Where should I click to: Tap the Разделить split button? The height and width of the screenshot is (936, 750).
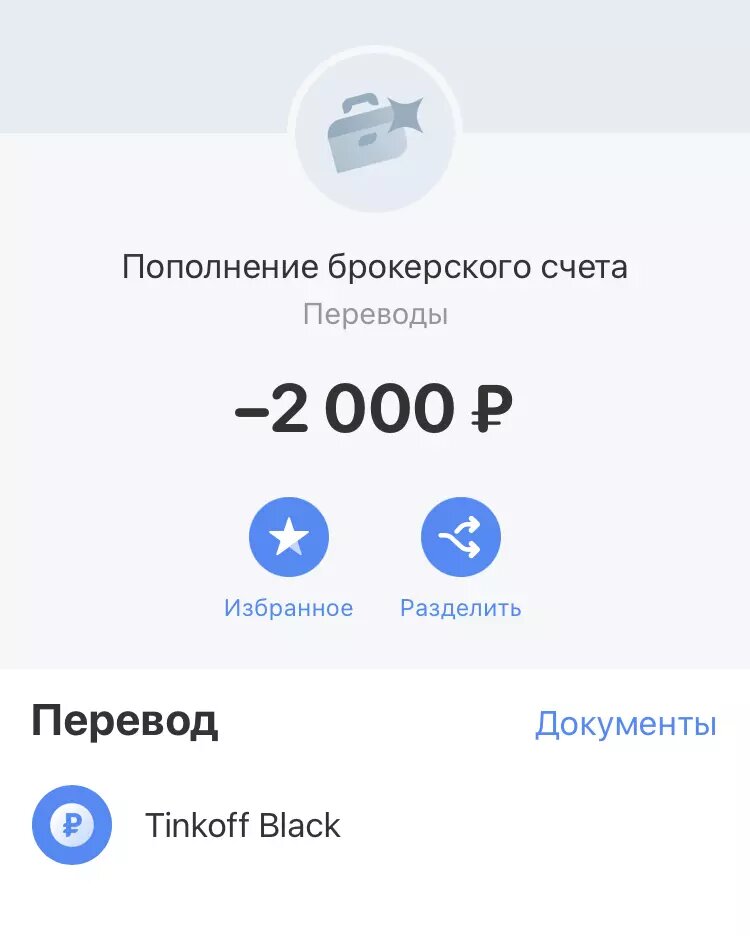coord(460,537)
